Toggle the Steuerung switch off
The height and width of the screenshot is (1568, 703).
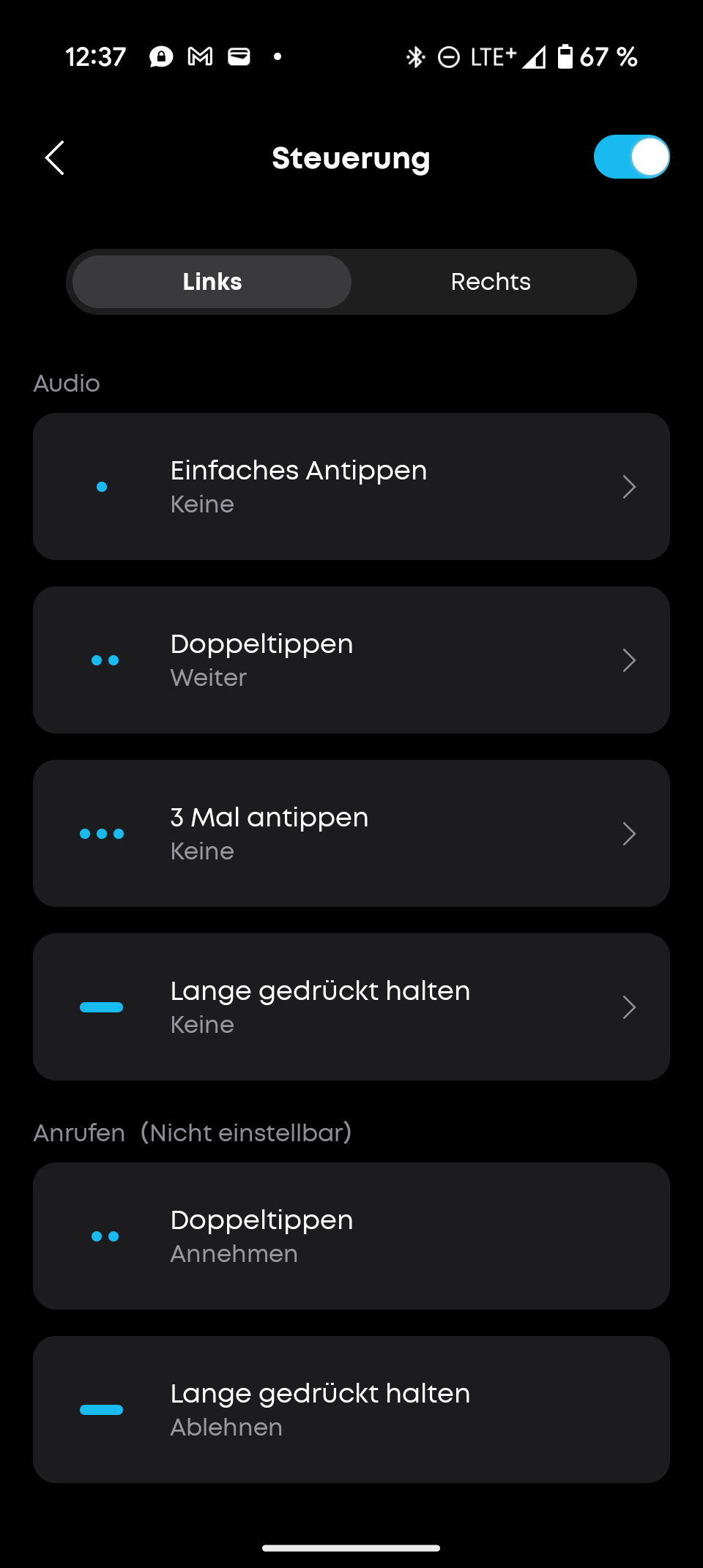coord(631,157)
